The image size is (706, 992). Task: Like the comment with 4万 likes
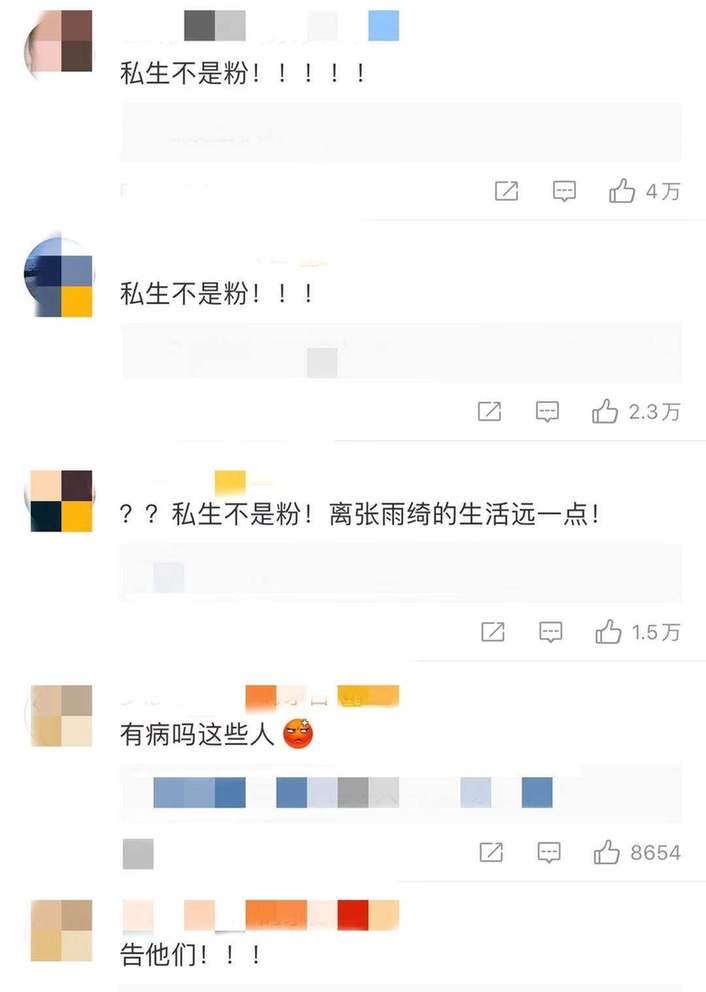(x=622, y=191)
